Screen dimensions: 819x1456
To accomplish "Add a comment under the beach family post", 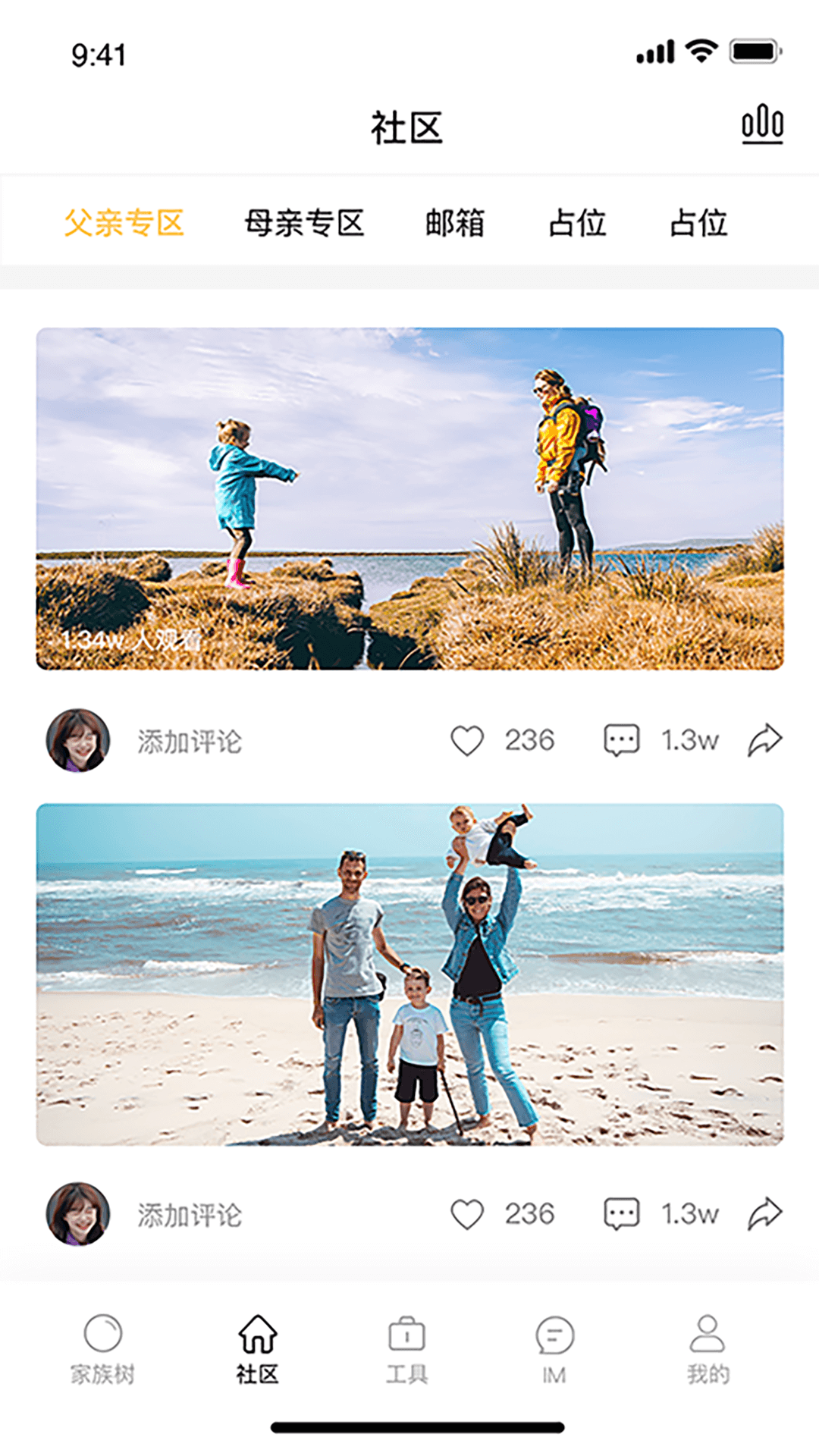I will (x=190, y=1215).
